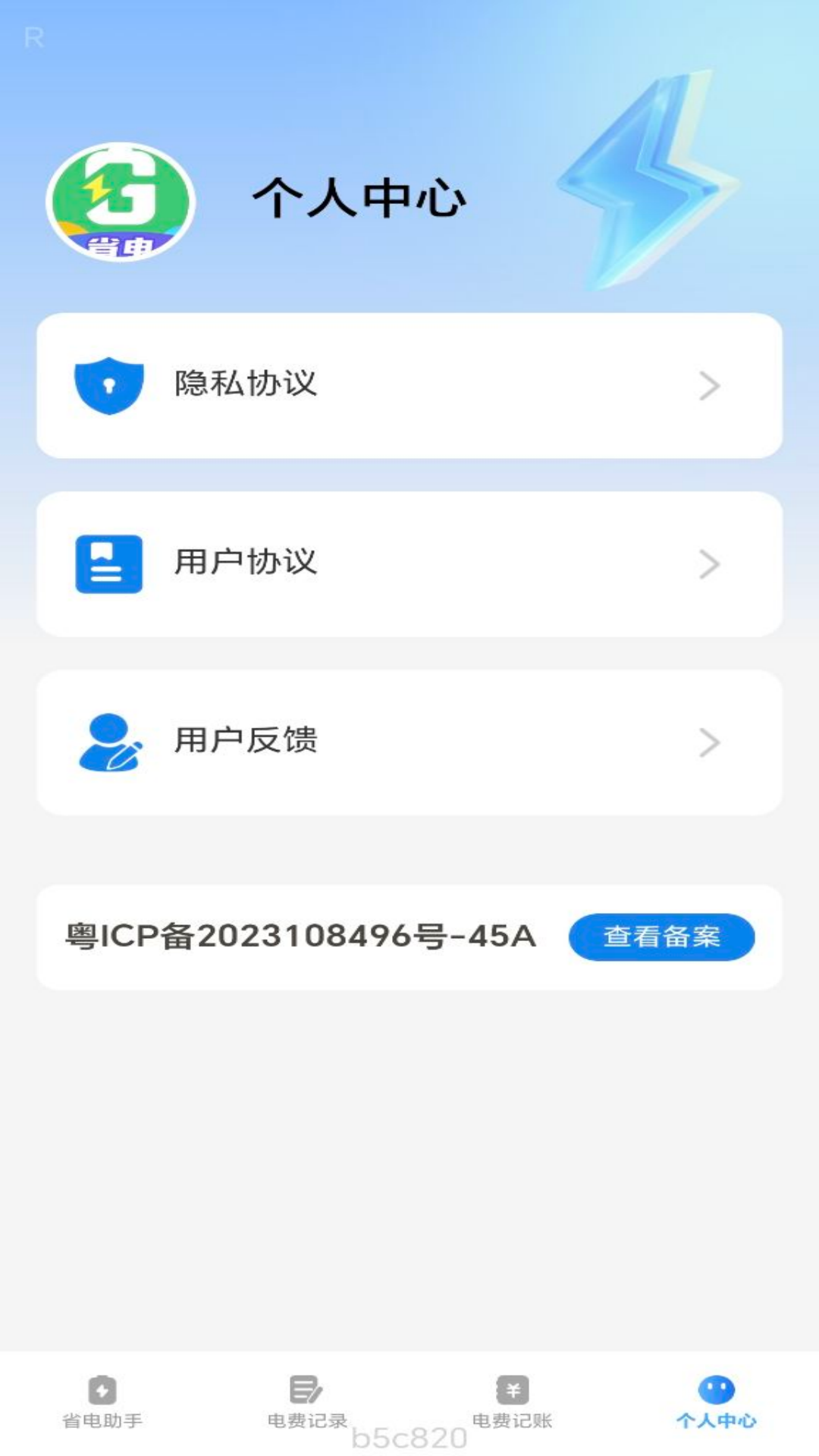Click the blue document icon for 用户协议
The image size is (819, 1456).
click(108, 563)
